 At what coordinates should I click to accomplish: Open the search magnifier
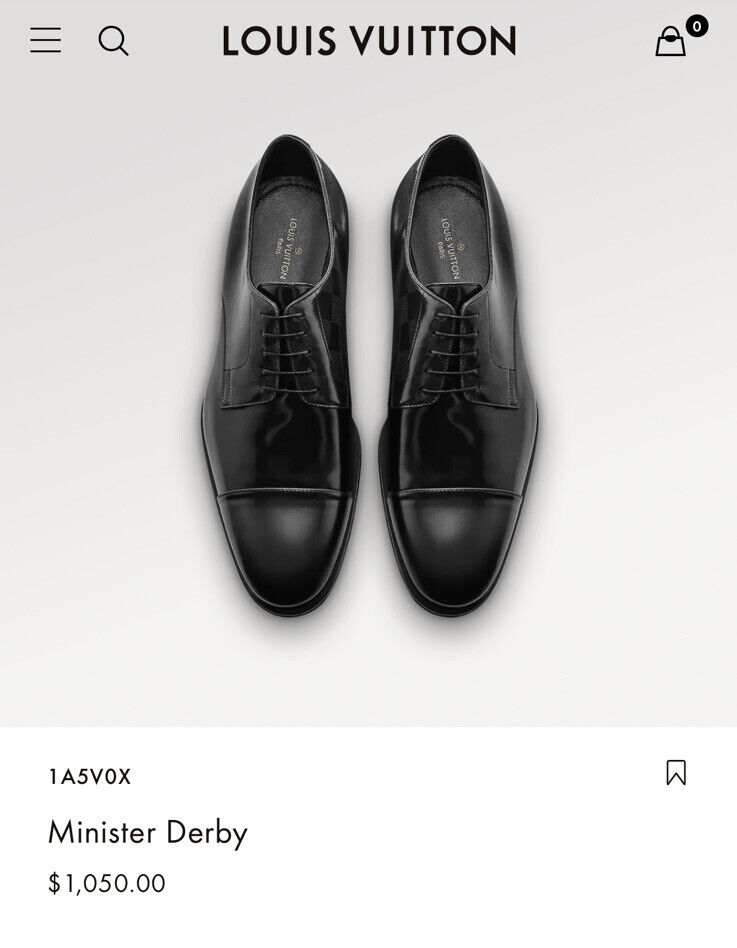(x=113, y=41)
